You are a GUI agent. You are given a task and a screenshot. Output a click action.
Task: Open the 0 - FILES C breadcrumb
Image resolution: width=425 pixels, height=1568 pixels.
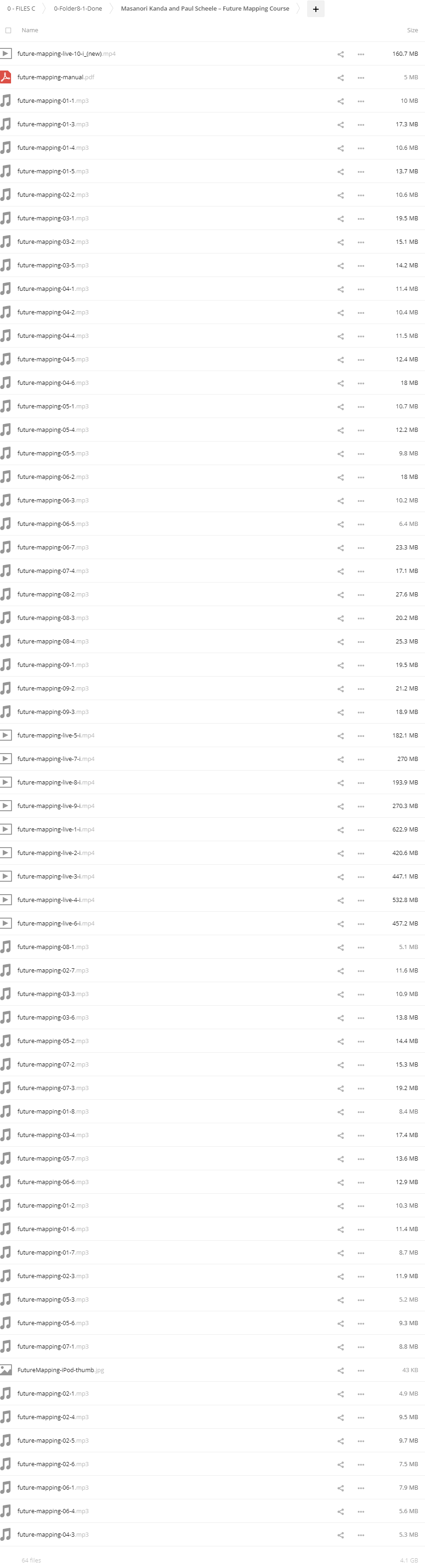21,8
